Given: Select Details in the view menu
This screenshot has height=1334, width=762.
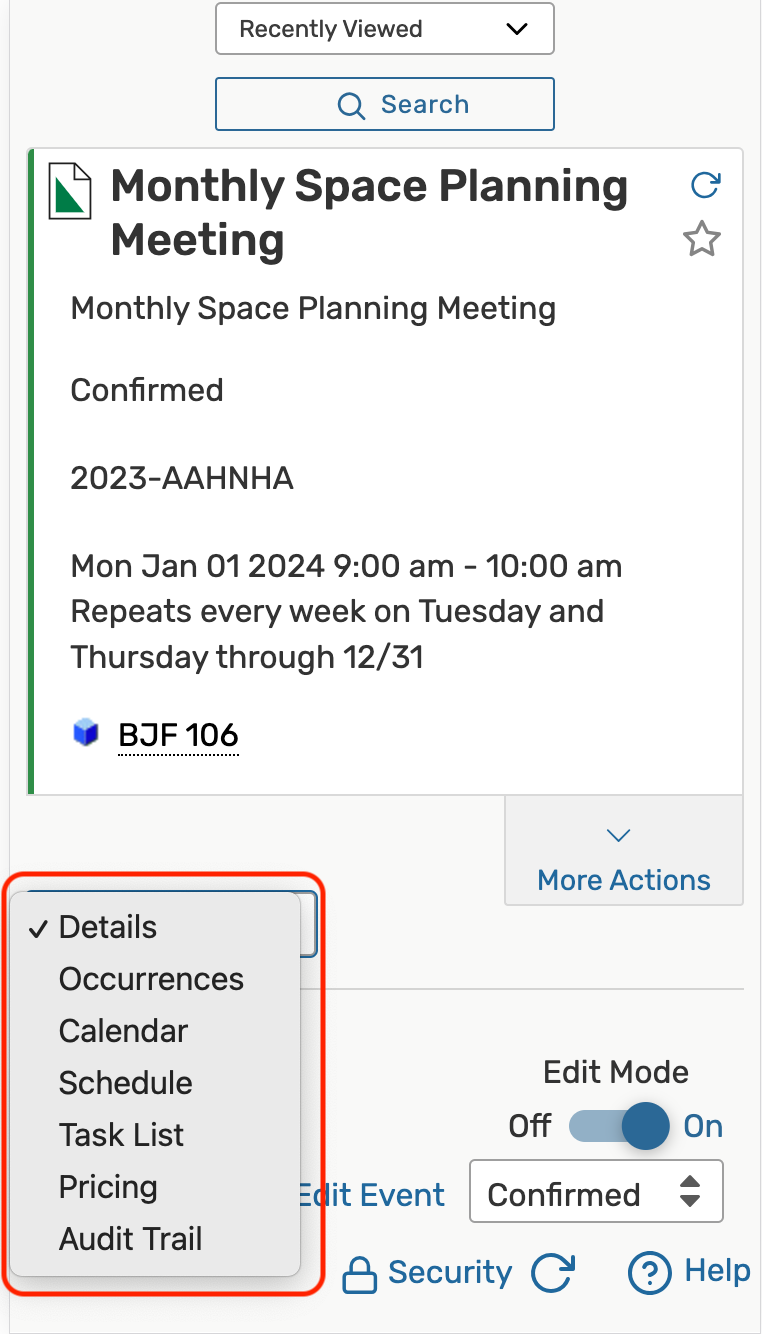Looking at the screenshot, I should click(108, 927).
